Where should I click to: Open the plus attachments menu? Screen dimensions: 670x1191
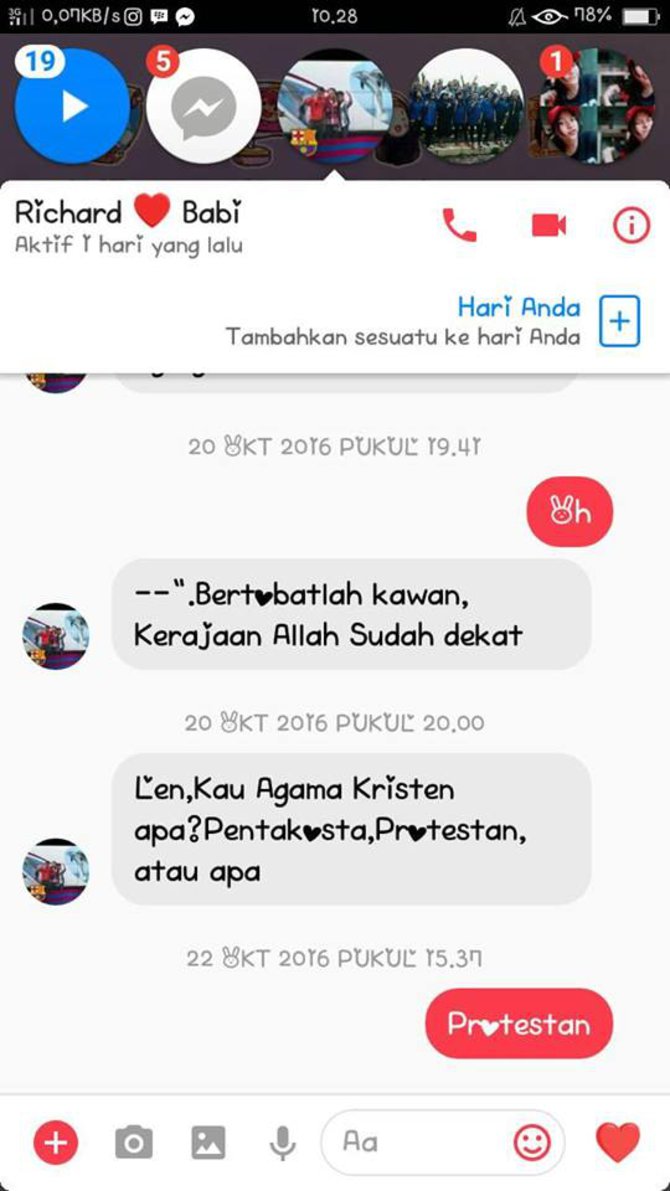(x=56, y=1141)
